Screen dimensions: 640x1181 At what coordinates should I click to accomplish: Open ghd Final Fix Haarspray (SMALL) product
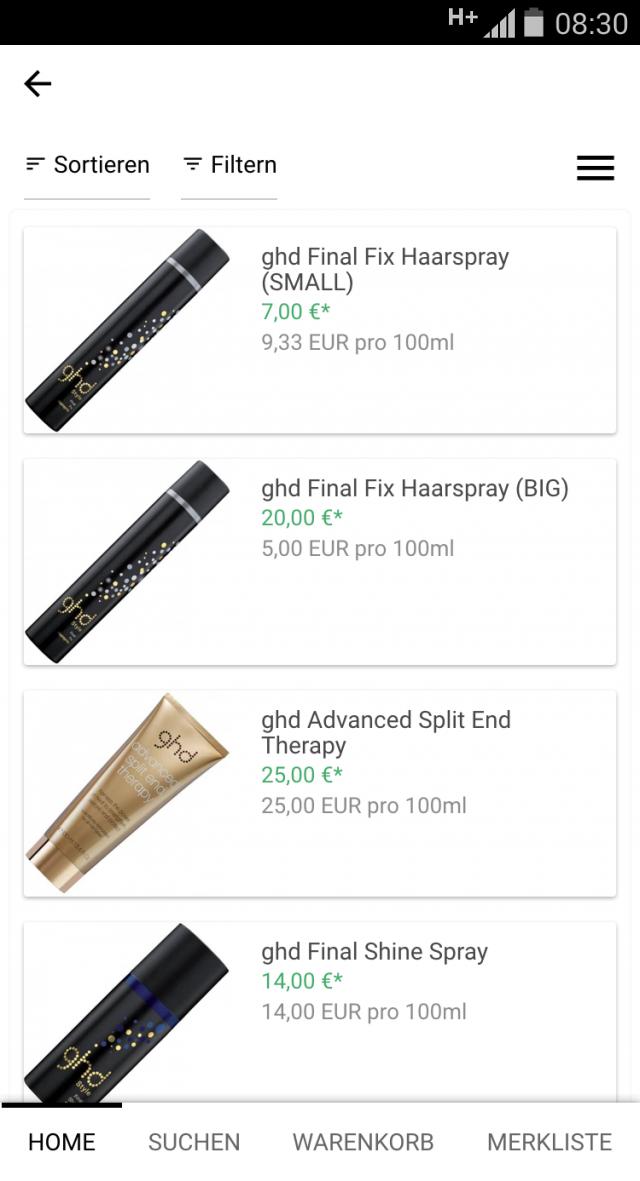319,330
